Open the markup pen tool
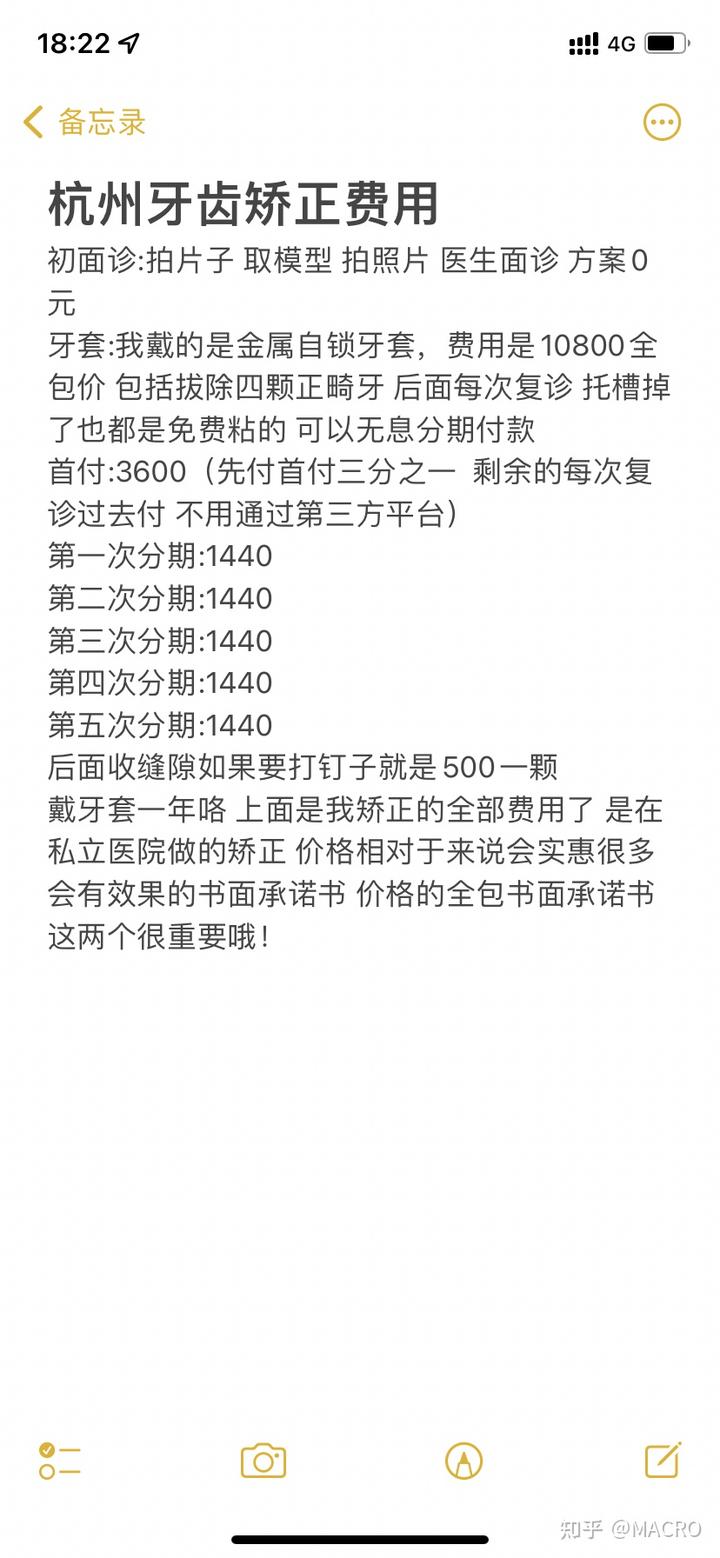Image resolution: width=720 pixels, height=1558 pixels. pyautogui.click(x=464, y=1461)
